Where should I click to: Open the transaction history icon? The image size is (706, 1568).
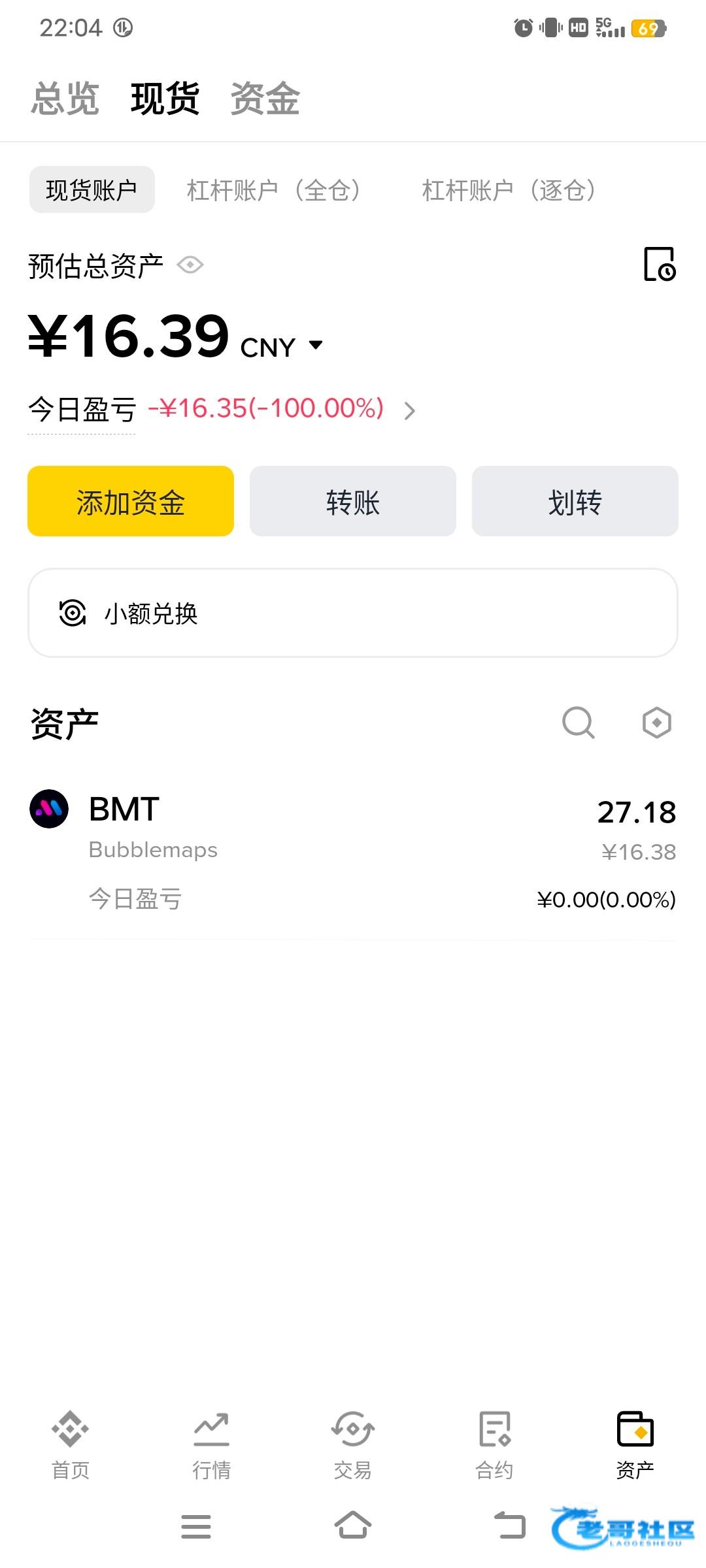(659, 264)
